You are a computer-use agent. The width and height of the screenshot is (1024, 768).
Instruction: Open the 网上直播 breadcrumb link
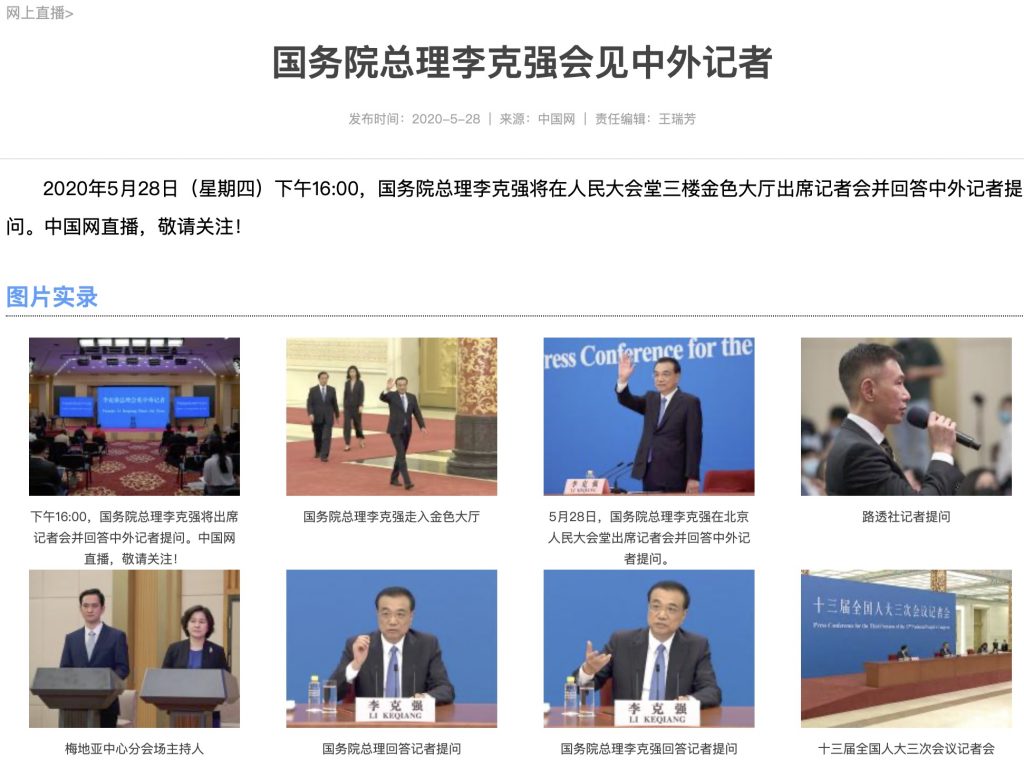coord(36,13)
